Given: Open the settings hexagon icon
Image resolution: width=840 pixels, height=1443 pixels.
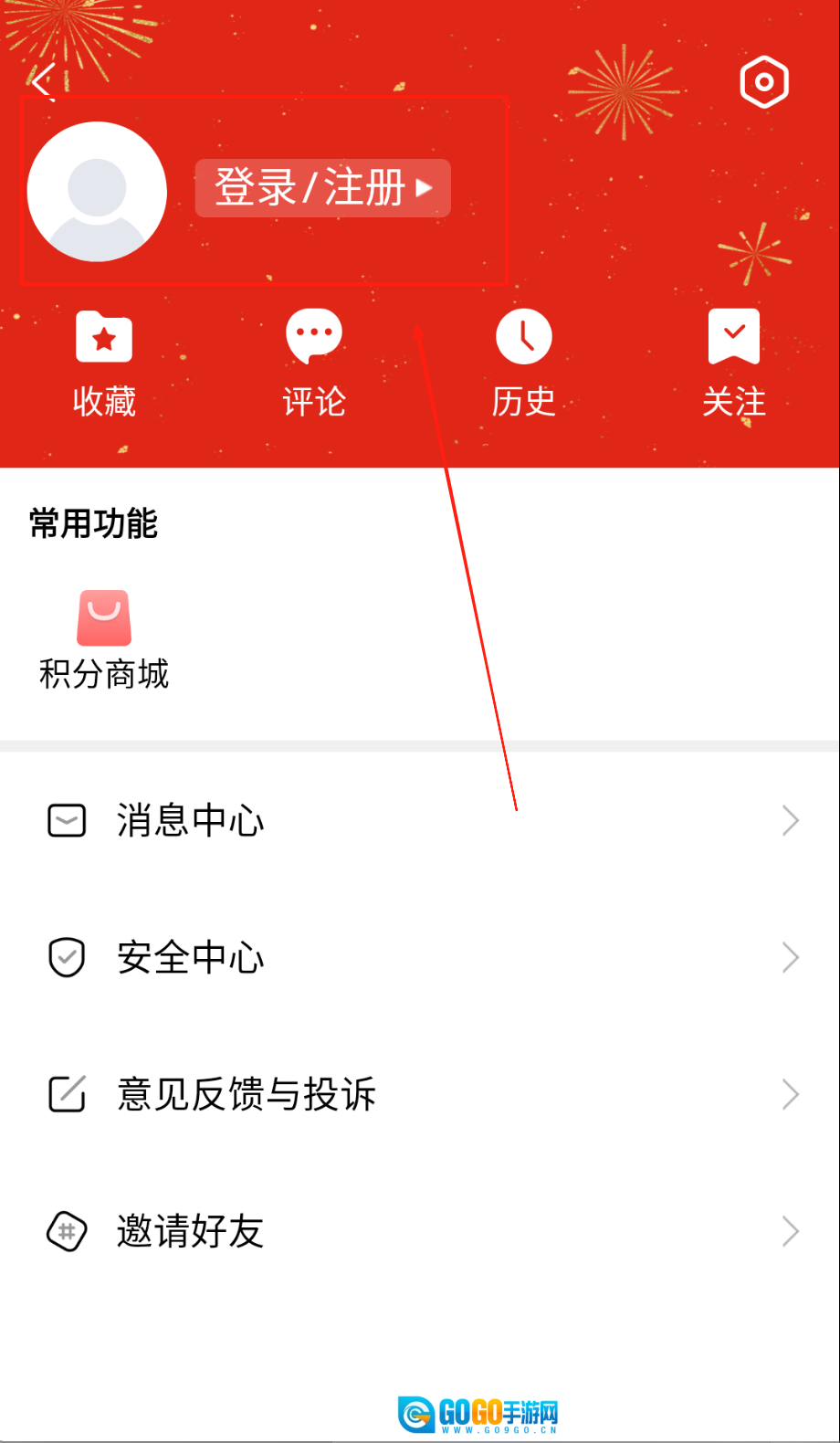Looking at the screenshot, I should [763, 82].
